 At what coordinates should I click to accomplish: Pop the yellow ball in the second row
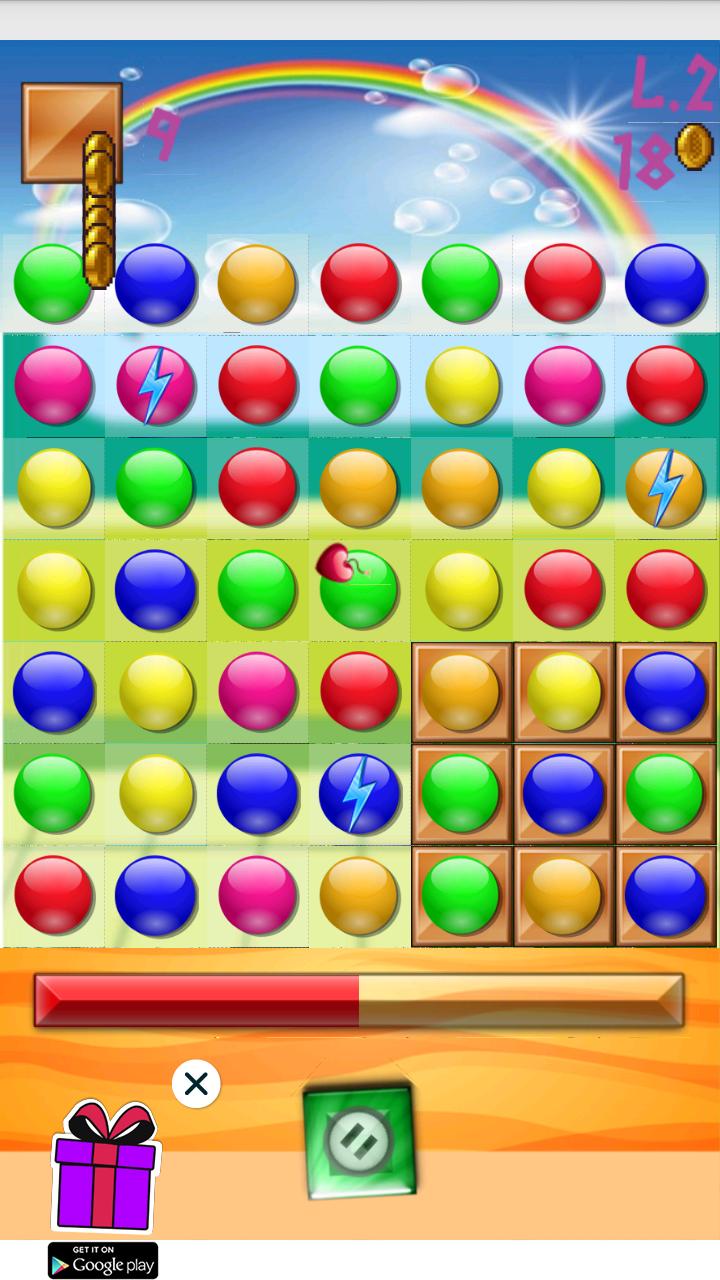[x=461, y=385]
